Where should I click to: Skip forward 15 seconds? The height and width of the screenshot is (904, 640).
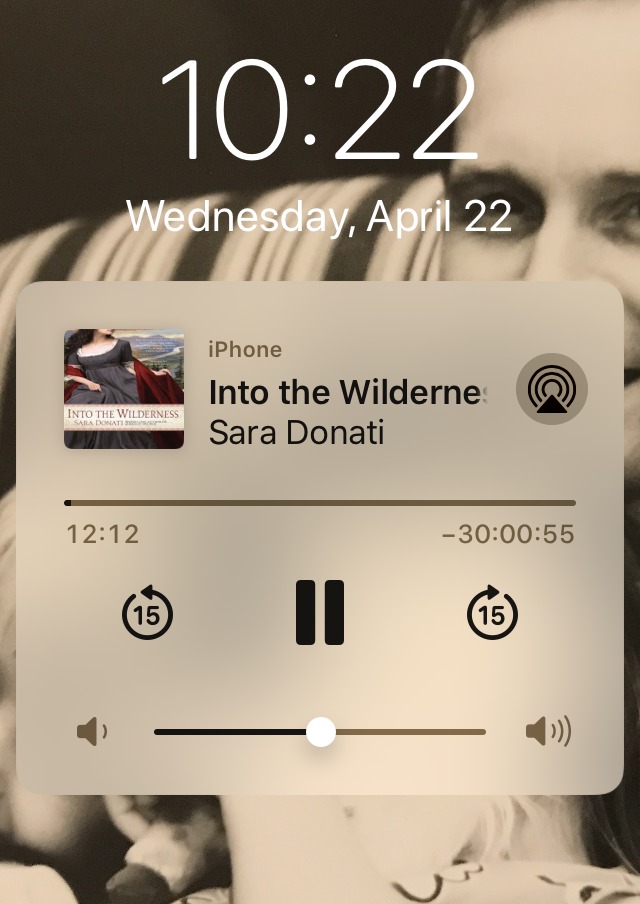(492, 612)
